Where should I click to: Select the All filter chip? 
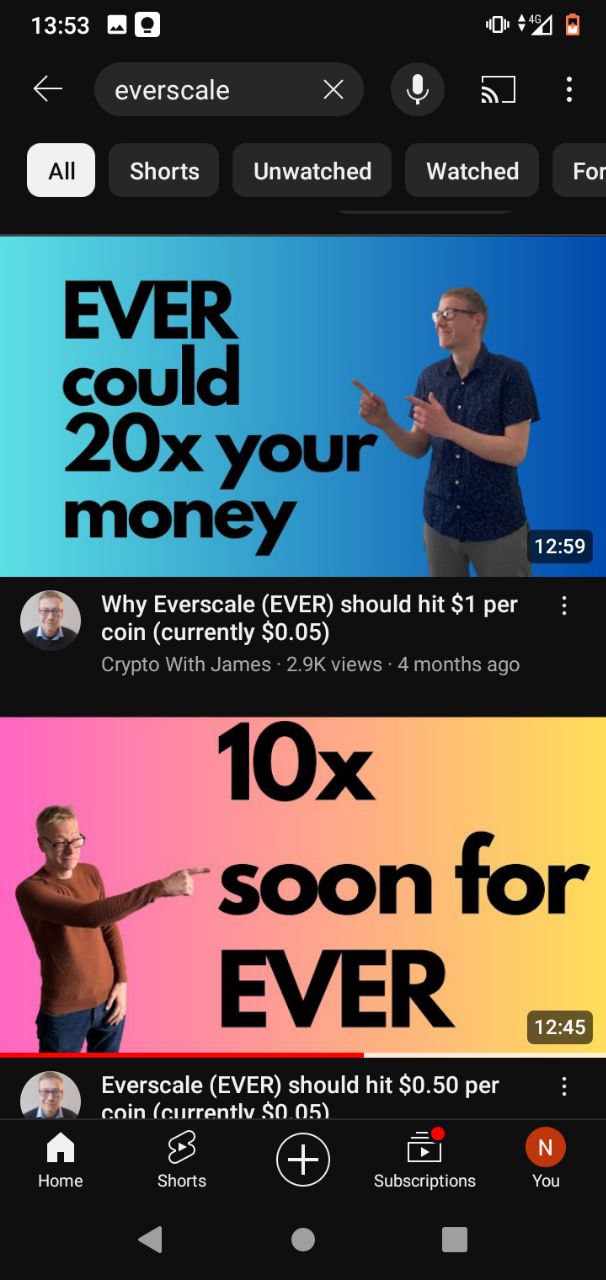[x=61, y=171]
